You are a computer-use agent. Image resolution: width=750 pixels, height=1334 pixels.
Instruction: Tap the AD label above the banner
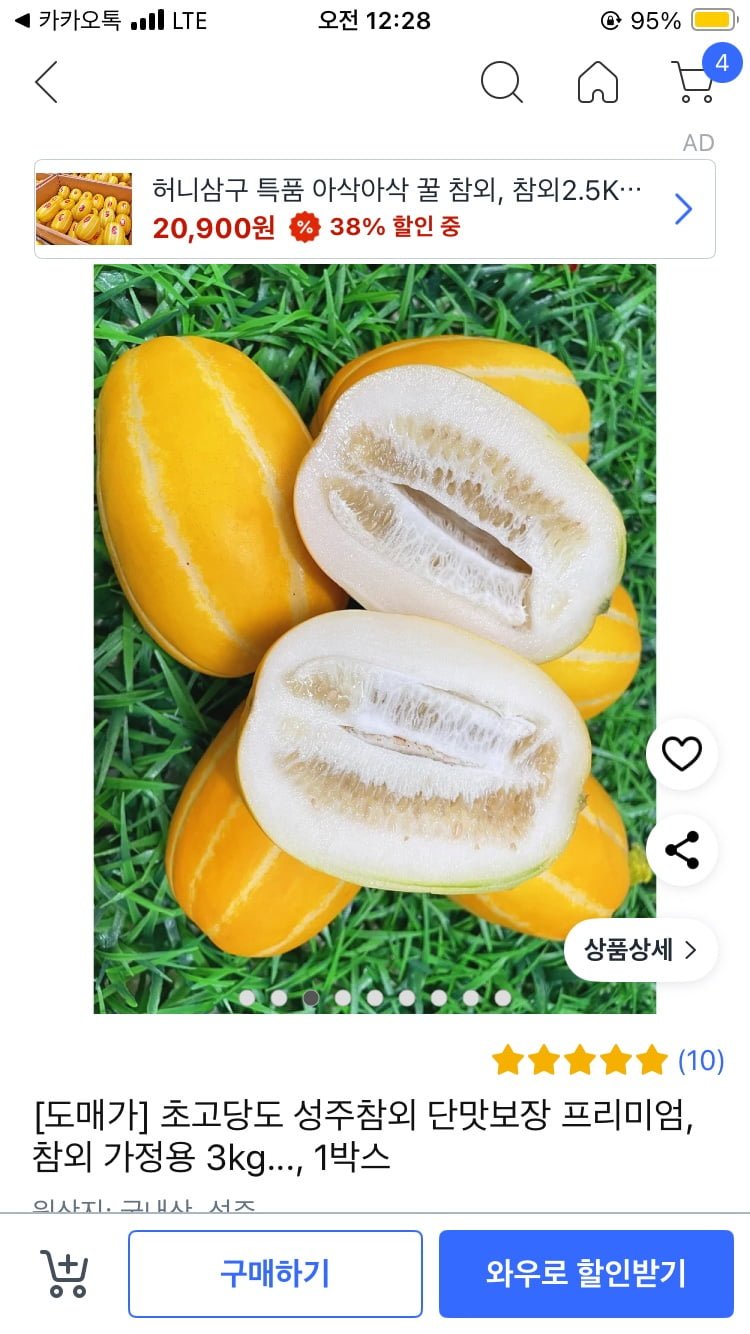[x=700, y=143]
